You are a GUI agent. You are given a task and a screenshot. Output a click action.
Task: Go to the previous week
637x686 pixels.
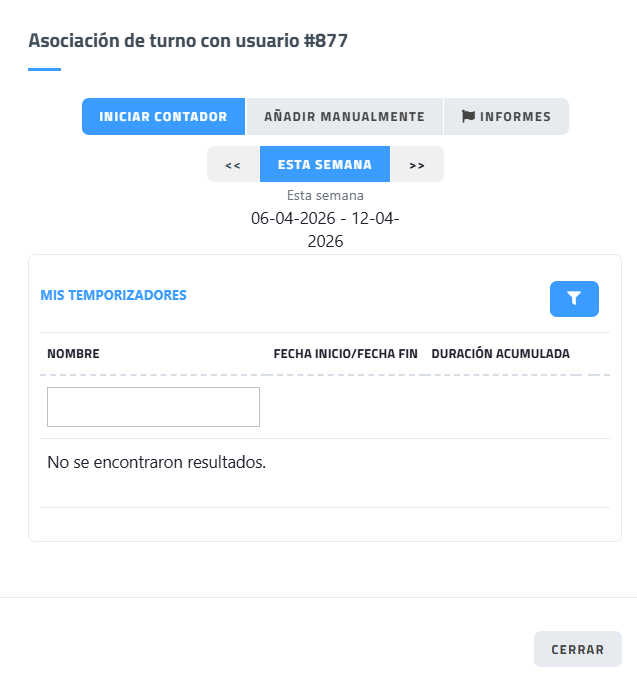point(233,165)
